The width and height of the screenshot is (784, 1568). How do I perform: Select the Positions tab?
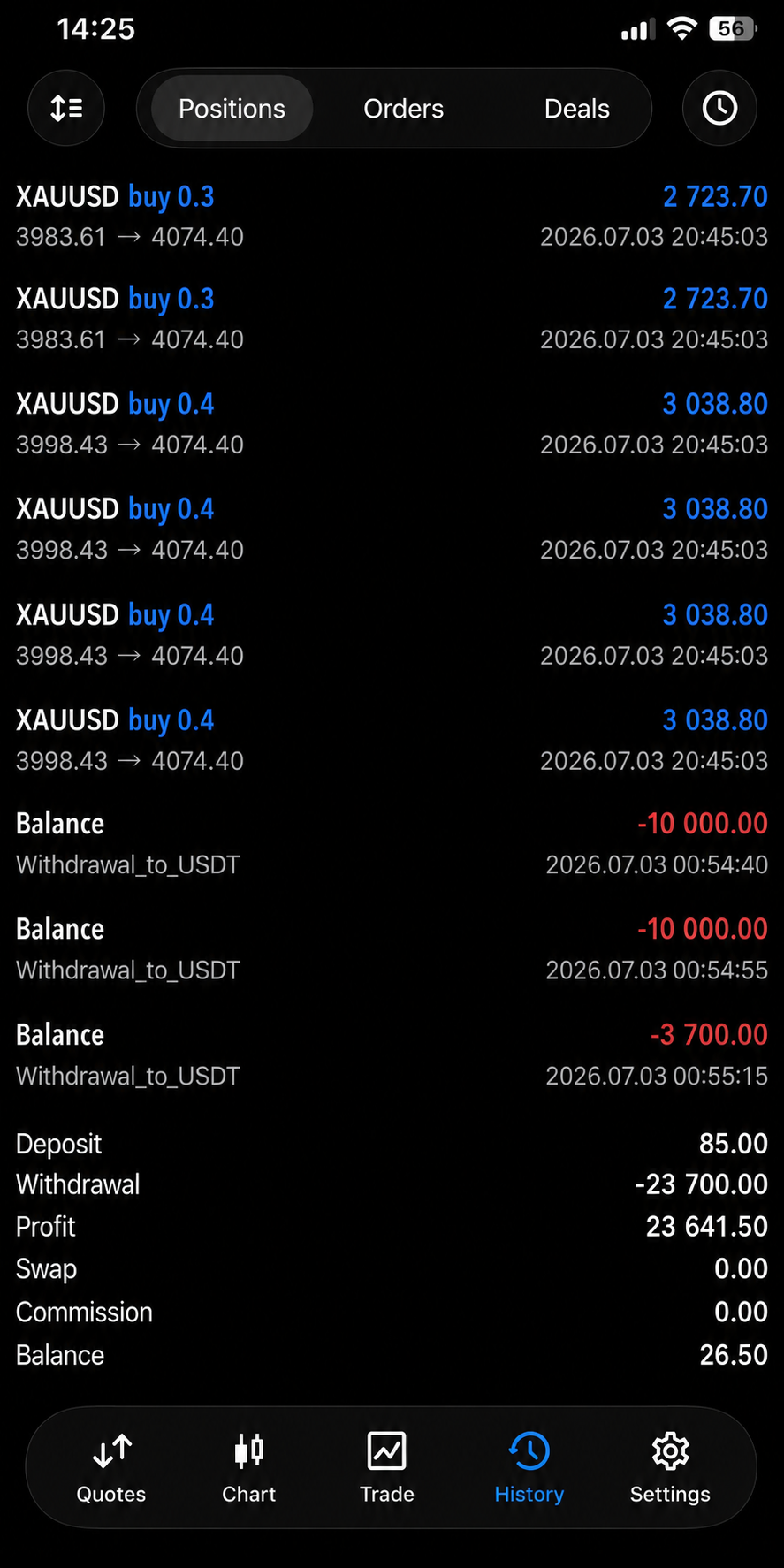[x=232, y=109]
